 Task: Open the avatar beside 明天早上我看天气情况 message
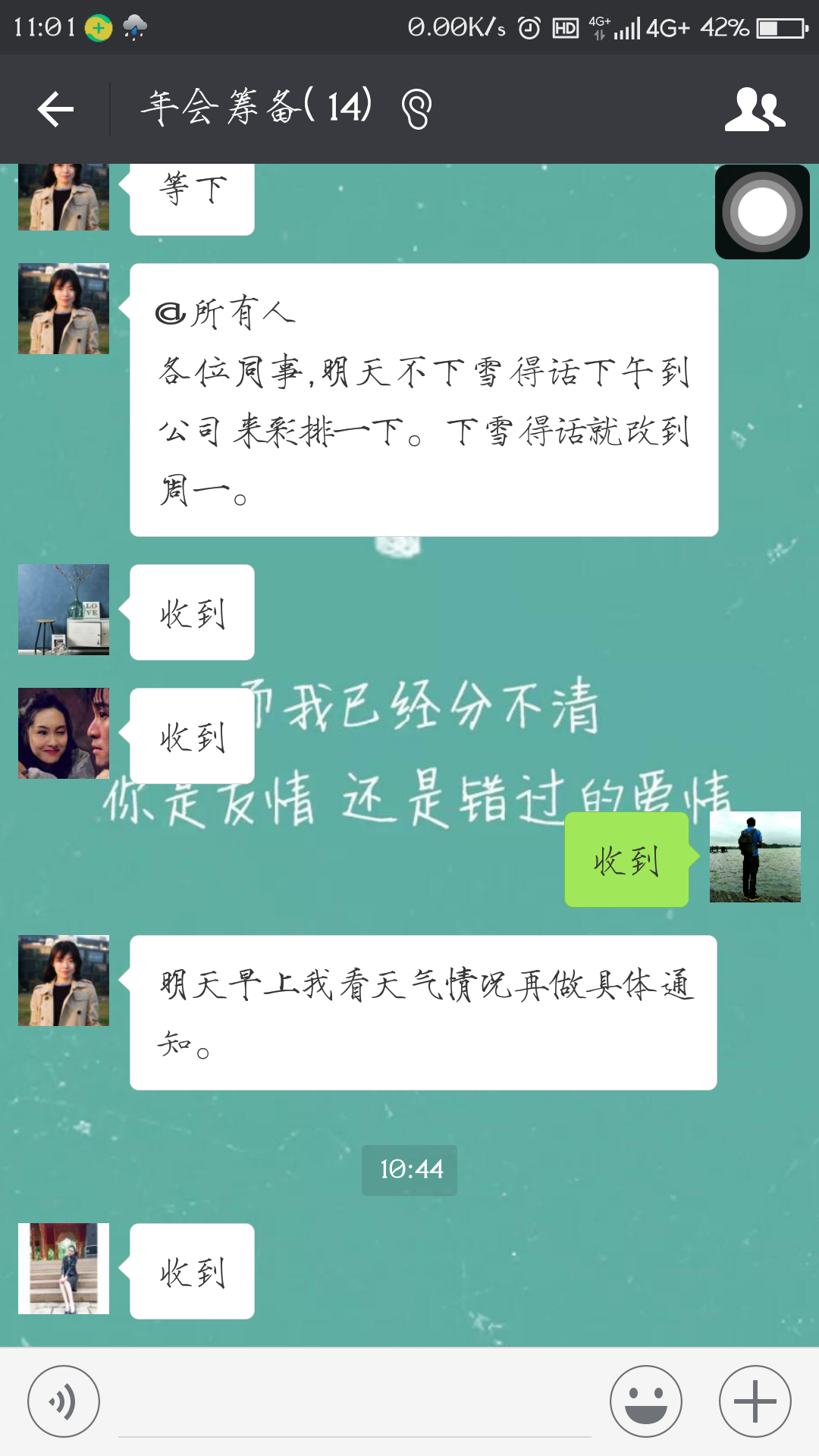click(64, 981)
